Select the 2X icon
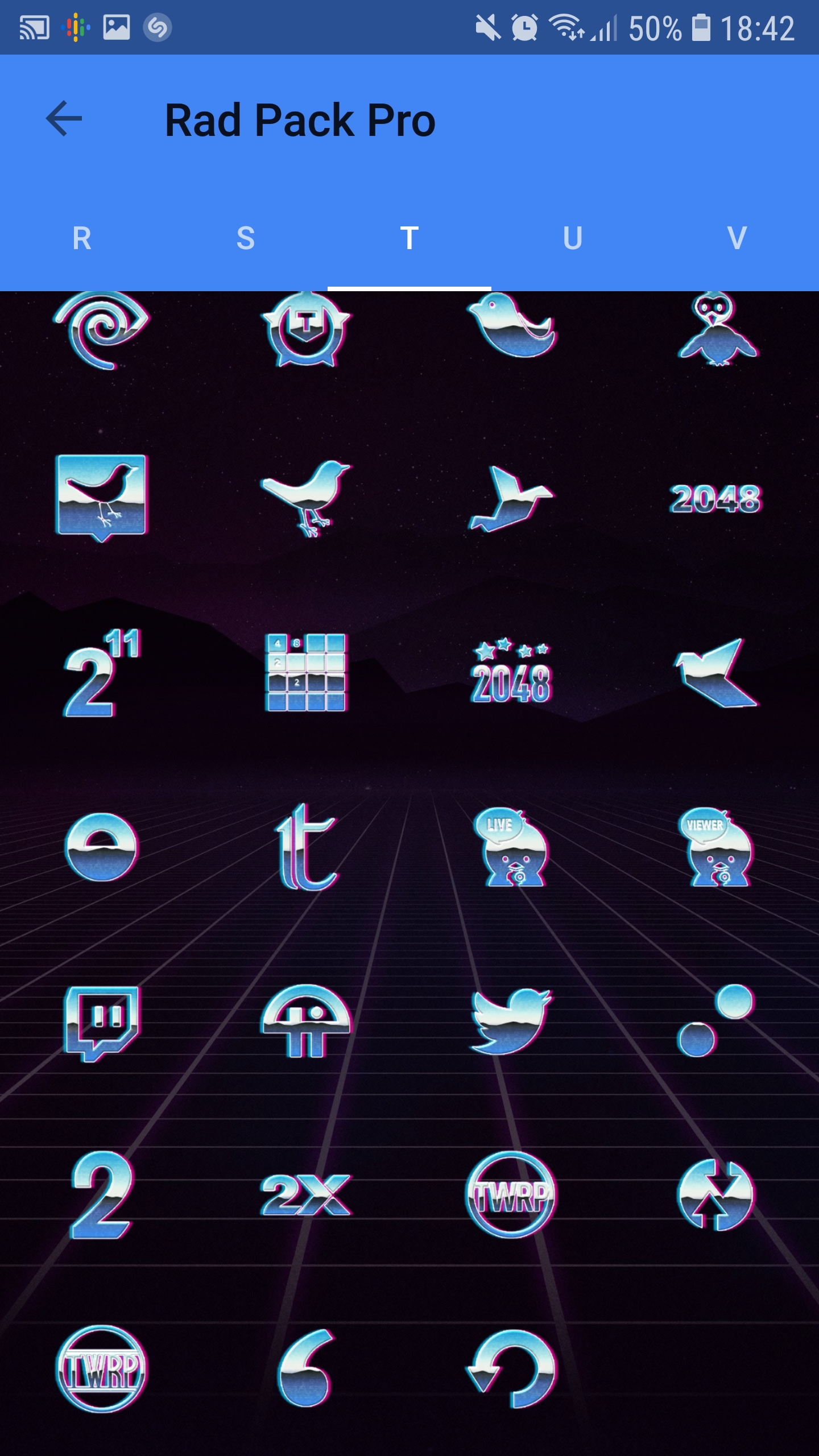Screen dimensions: 819x1456 coord(307,1194)
